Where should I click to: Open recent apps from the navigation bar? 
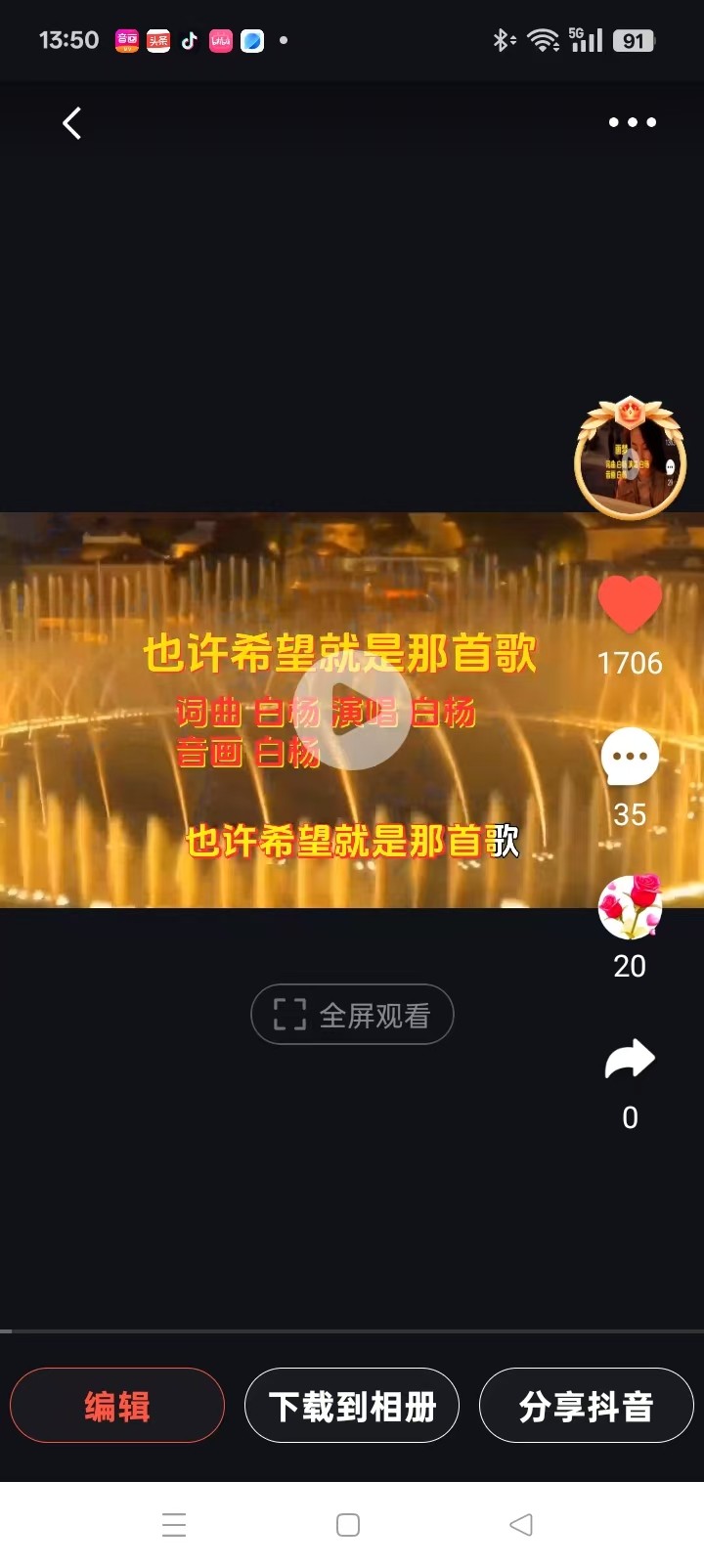coord(174,1525)
